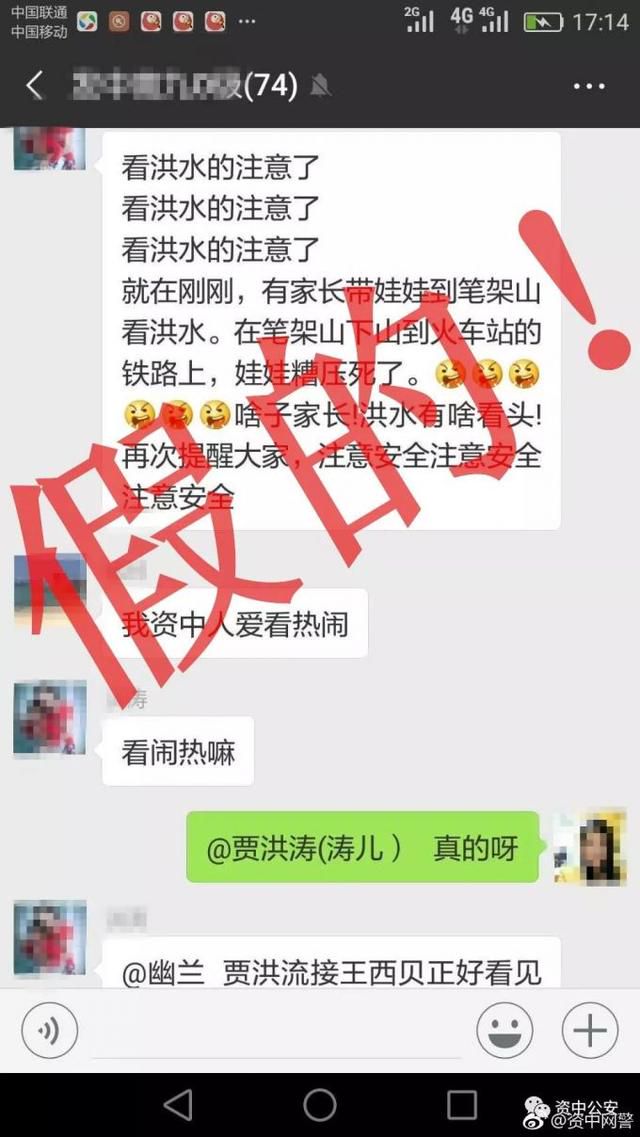Open avatar of sender of 看闹热嘛

pyautogui.click(x=50, y=717)
